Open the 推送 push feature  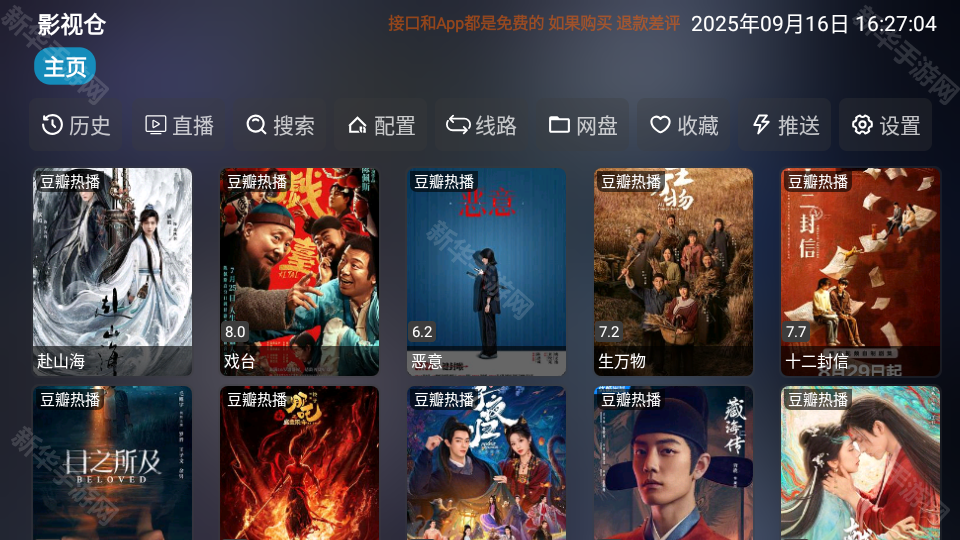click(x=786, y=125)
